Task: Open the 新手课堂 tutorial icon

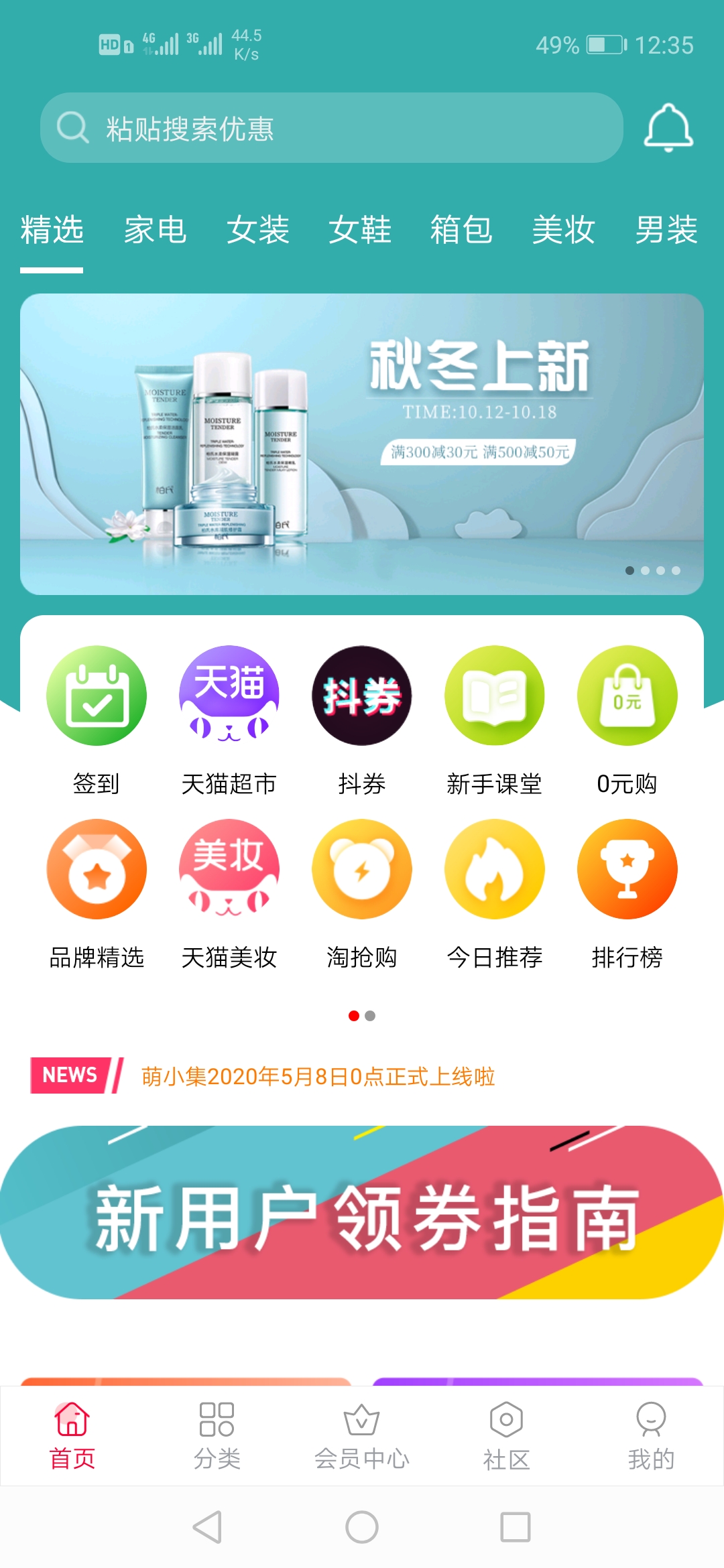Action: coord(494,696)
